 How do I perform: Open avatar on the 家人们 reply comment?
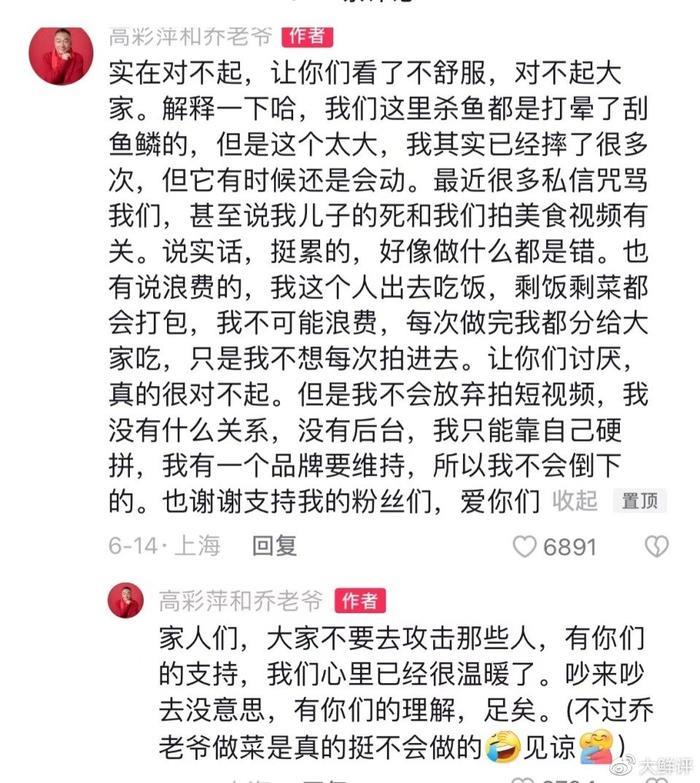coord(126,601)
